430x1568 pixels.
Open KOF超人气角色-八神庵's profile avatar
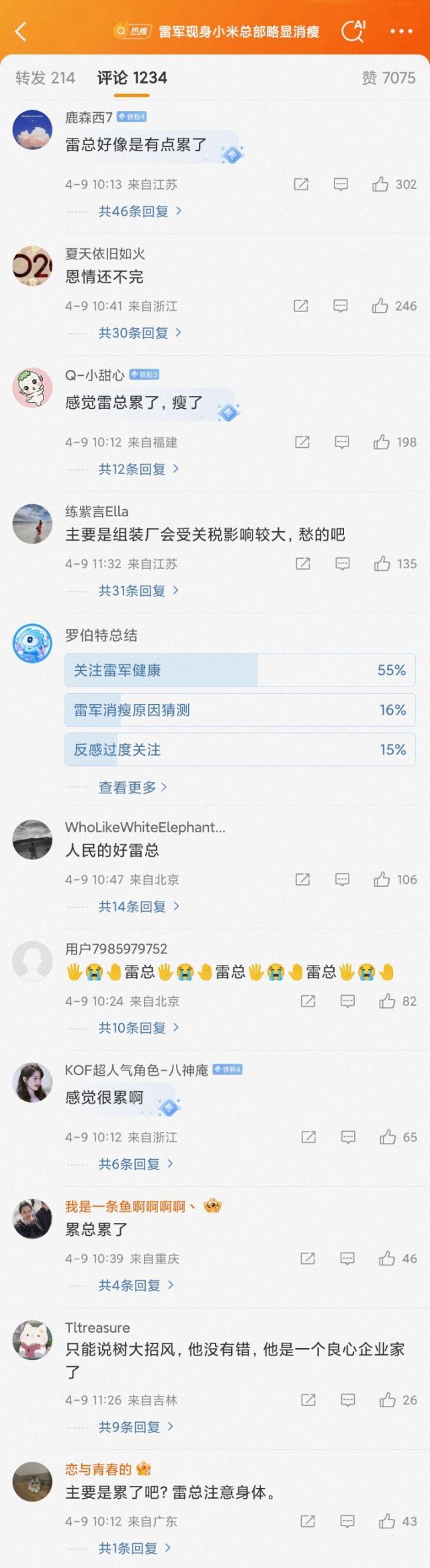pos(32,1083)
